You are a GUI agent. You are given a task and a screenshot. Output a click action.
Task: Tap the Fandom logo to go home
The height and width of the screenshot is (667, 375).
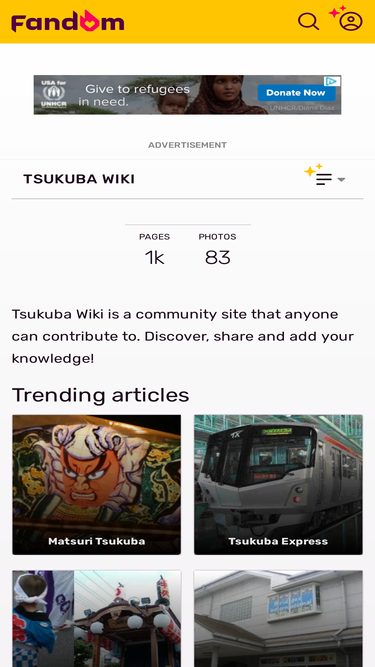coord(68,21)
